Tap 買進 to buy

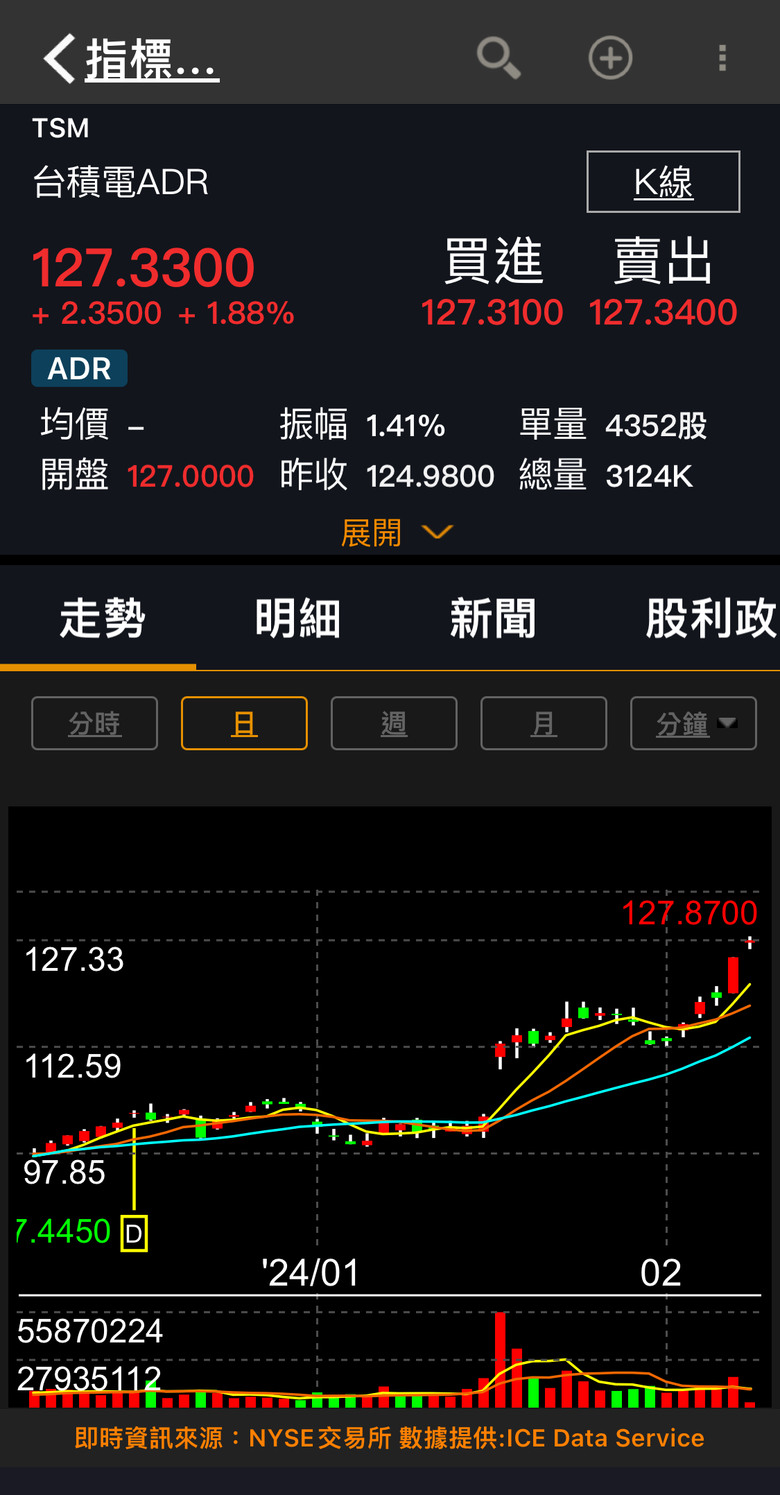pos(492,263)
